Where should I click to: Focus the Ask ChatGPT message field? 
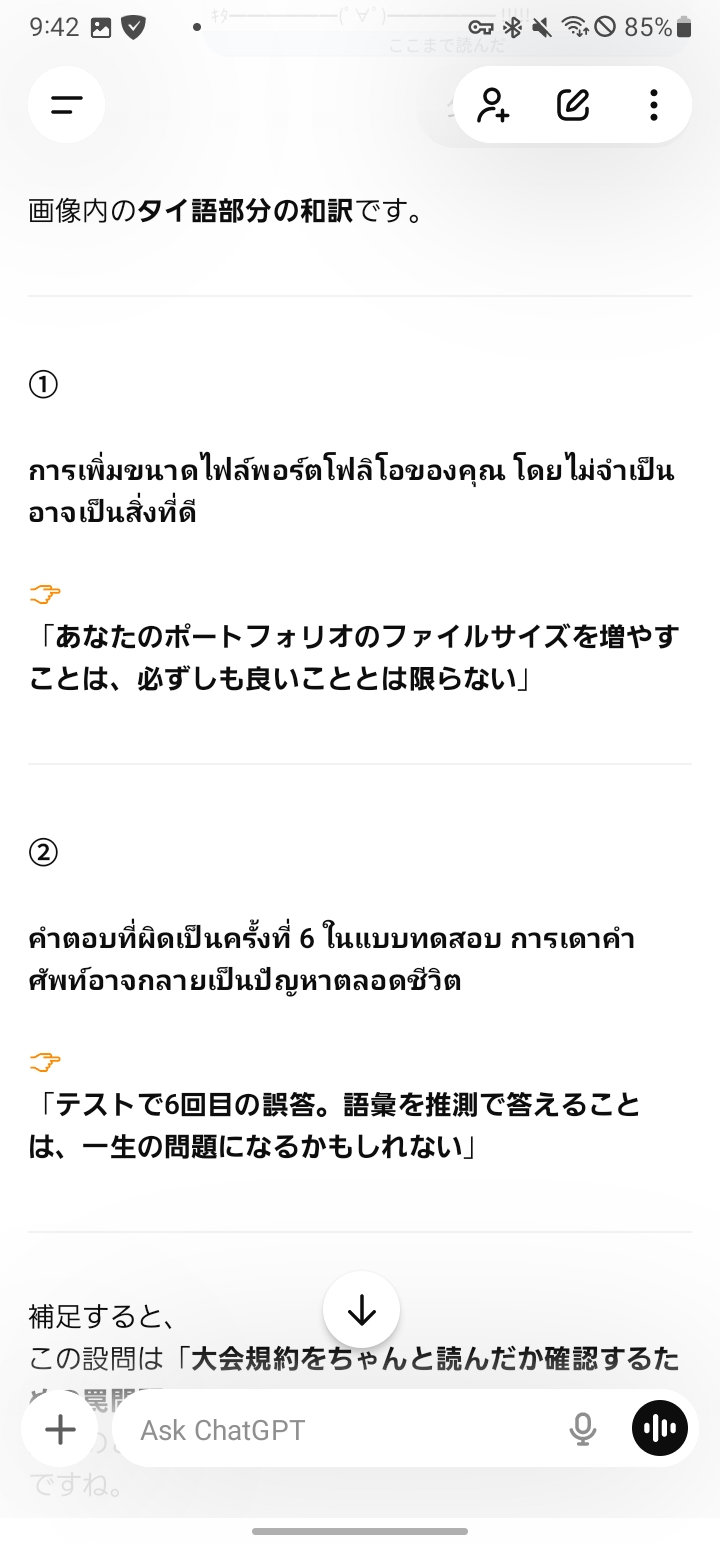340,1430
